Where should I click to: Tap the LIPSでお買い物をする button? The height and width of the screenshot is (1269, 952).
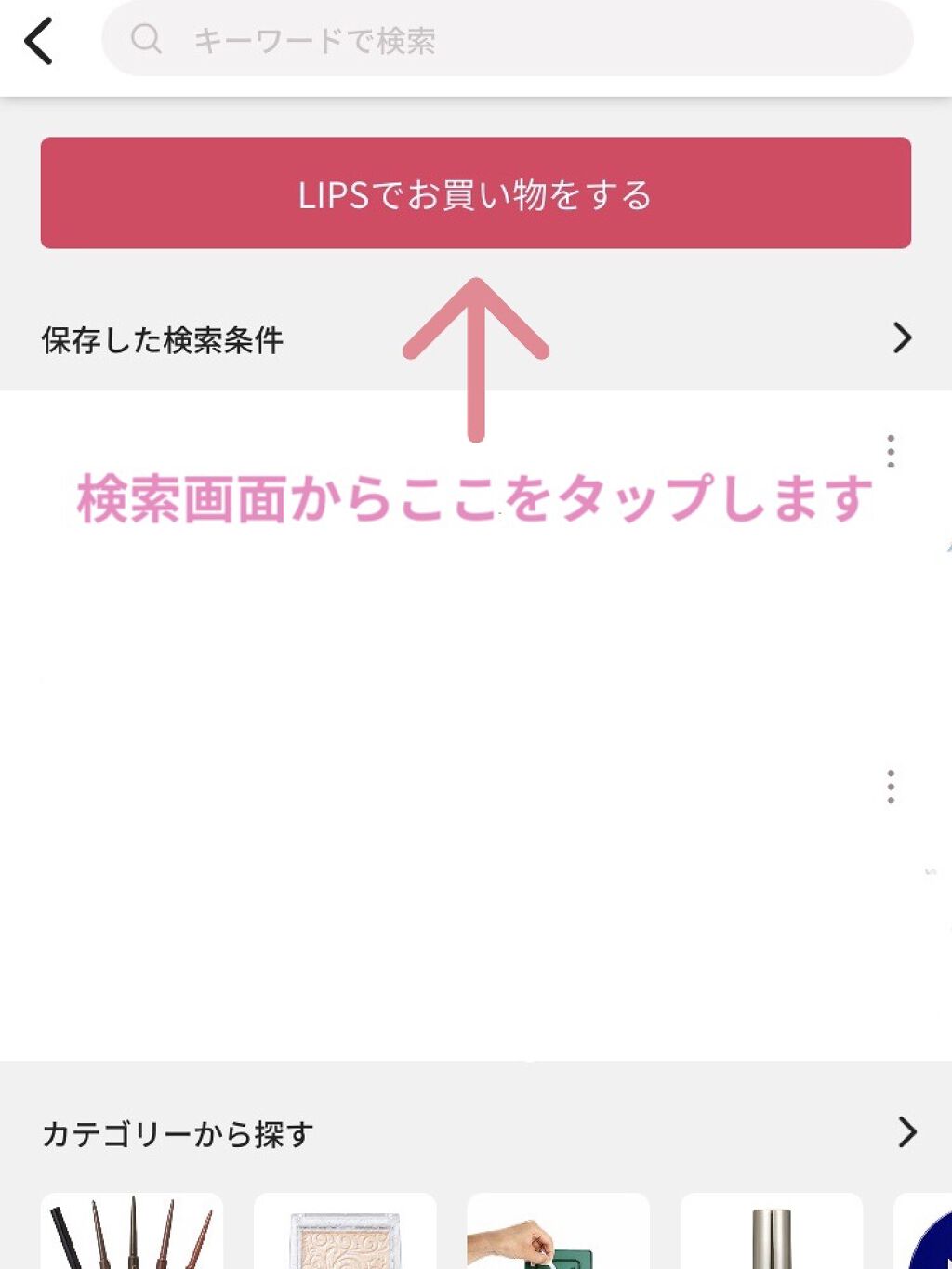475,193
